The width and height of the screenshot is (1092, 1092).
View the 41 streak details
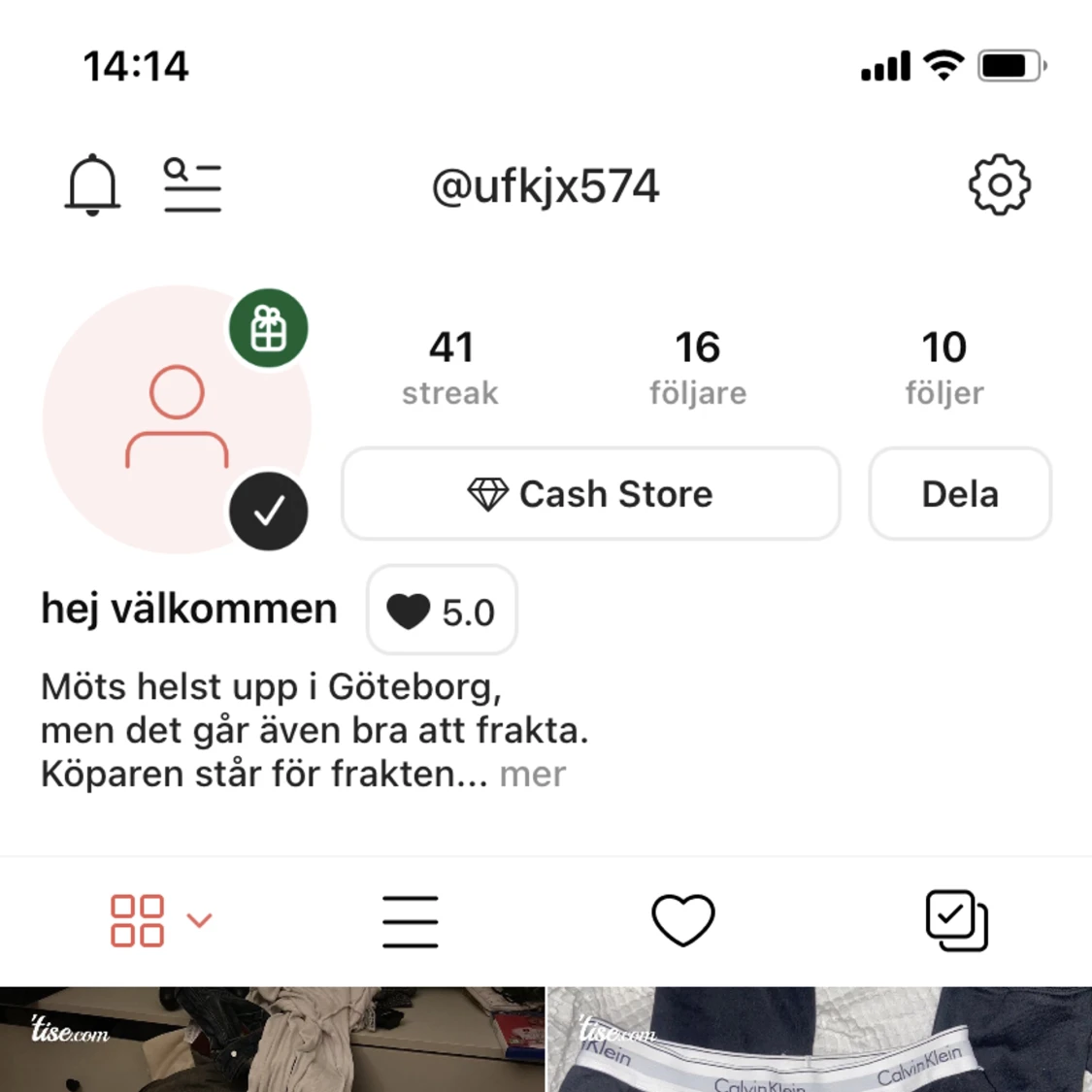(450, 367)
